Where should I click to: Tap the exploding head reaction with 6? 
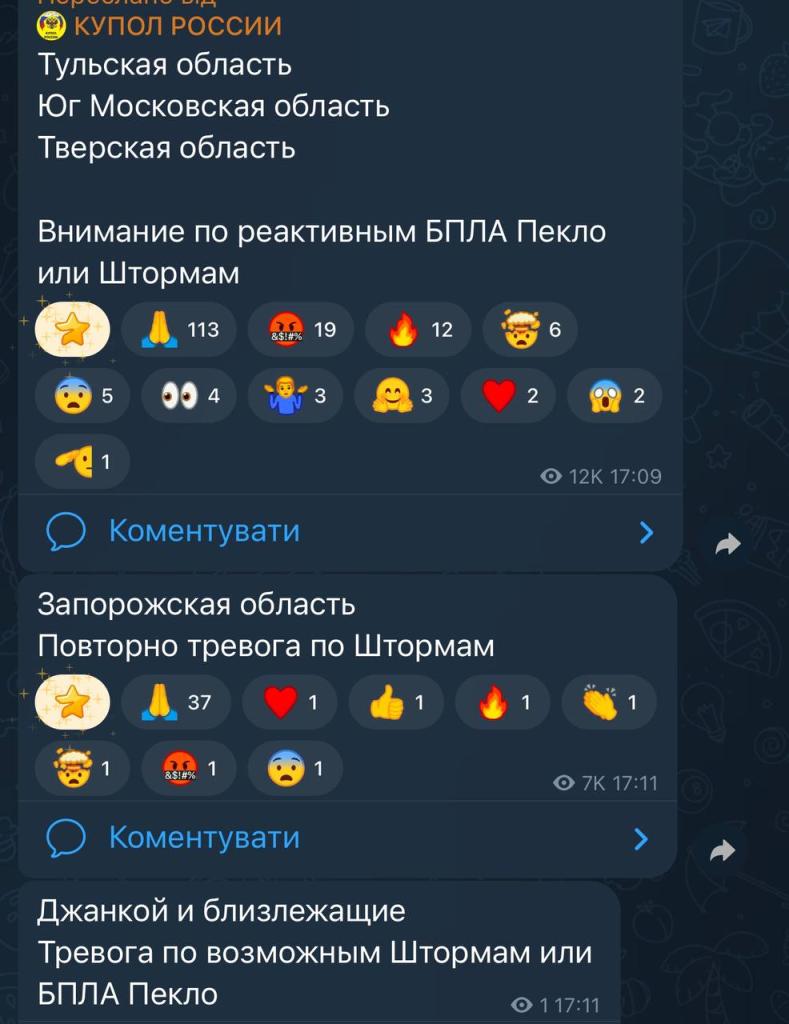pos(530,329)
